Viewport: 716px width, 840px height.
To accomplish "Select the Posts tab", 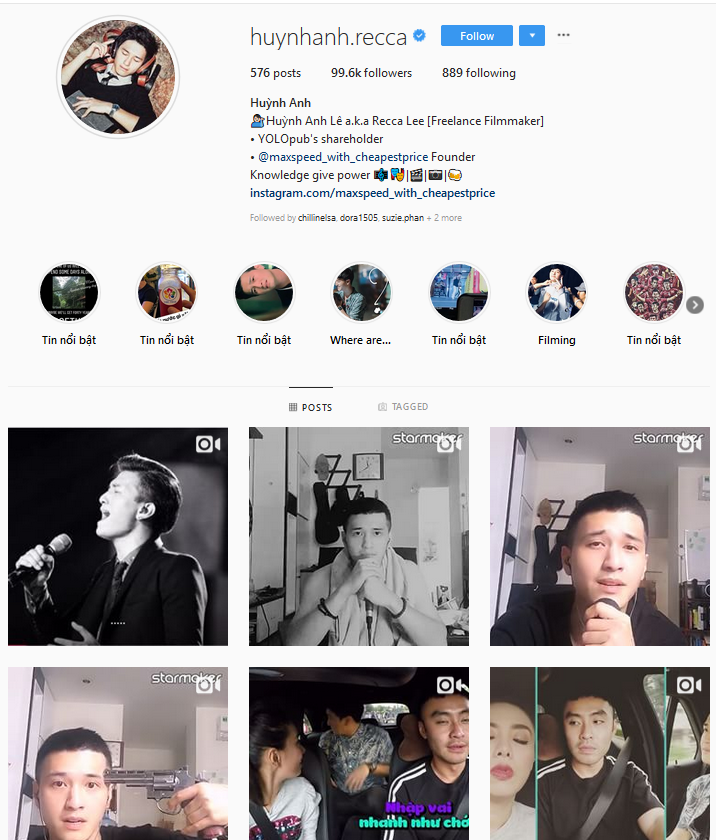I will (x=310, y=407).
